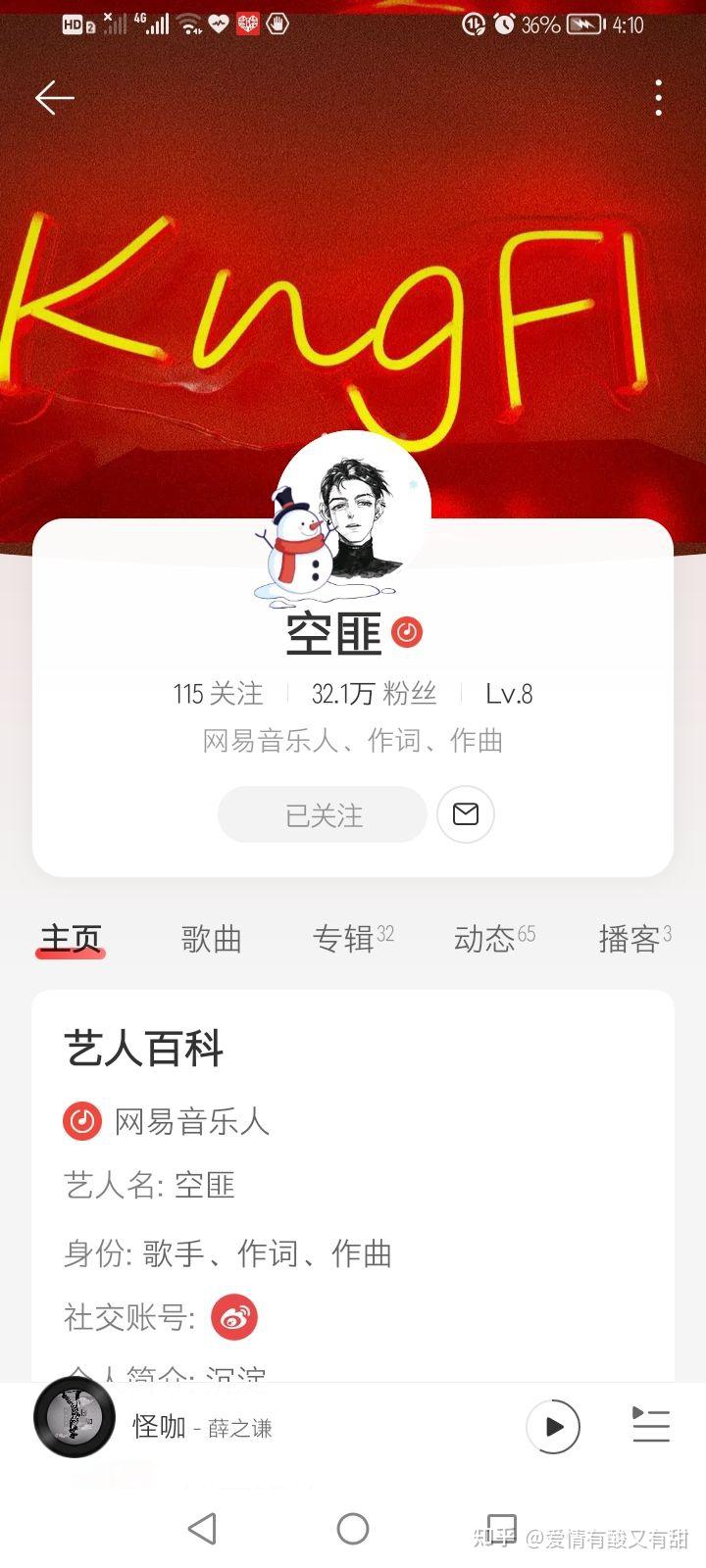706x1568 pixels.
Task: Tap the NetEase Musician red note icon
Action: tap(81, 1121)
